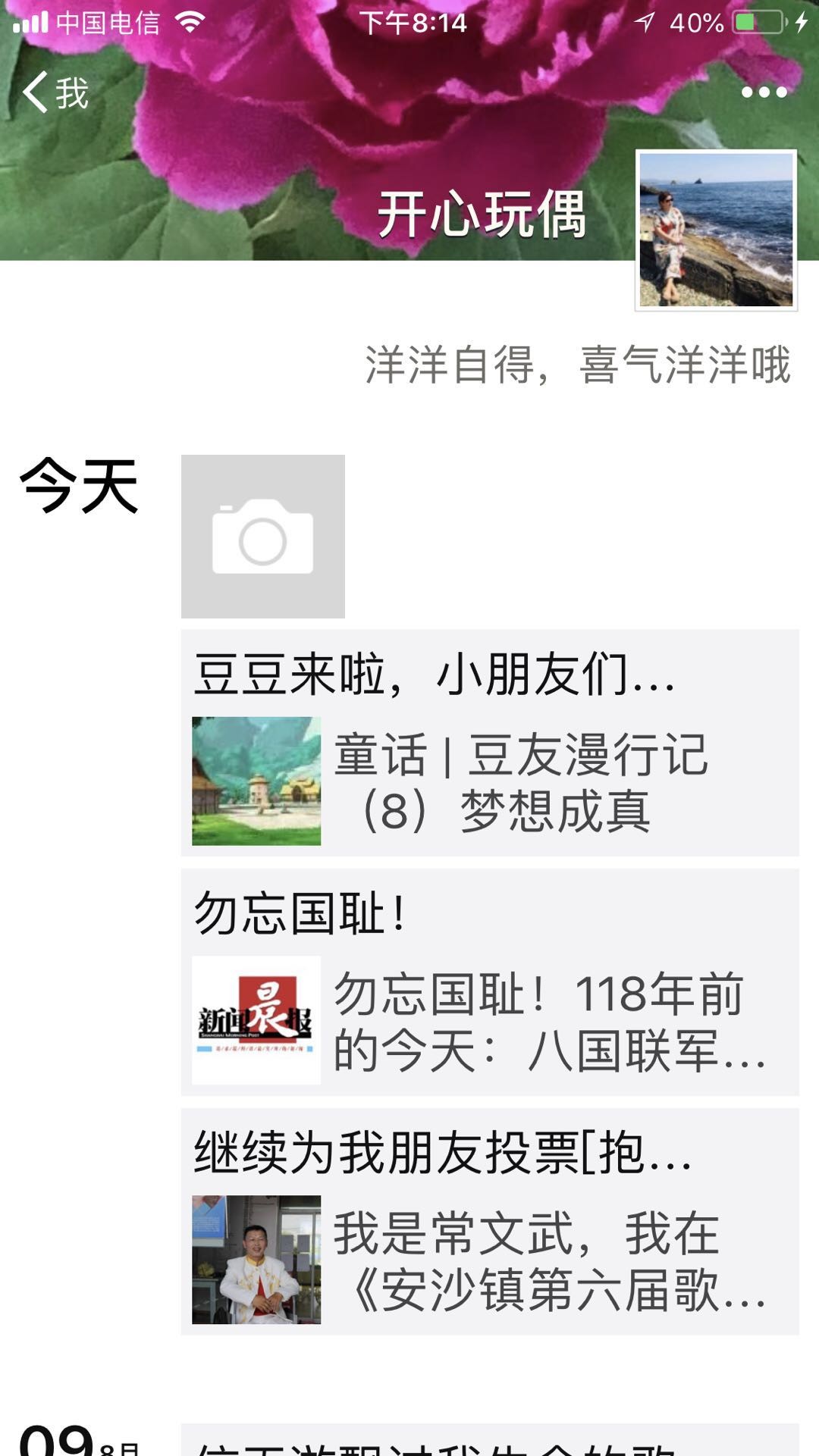Image resolution: width=819 pixels, height=1456 pixels.
Task: Open the 豆友漫行记 (8) 梦想成真 article
Action: (x=490, y=781)
